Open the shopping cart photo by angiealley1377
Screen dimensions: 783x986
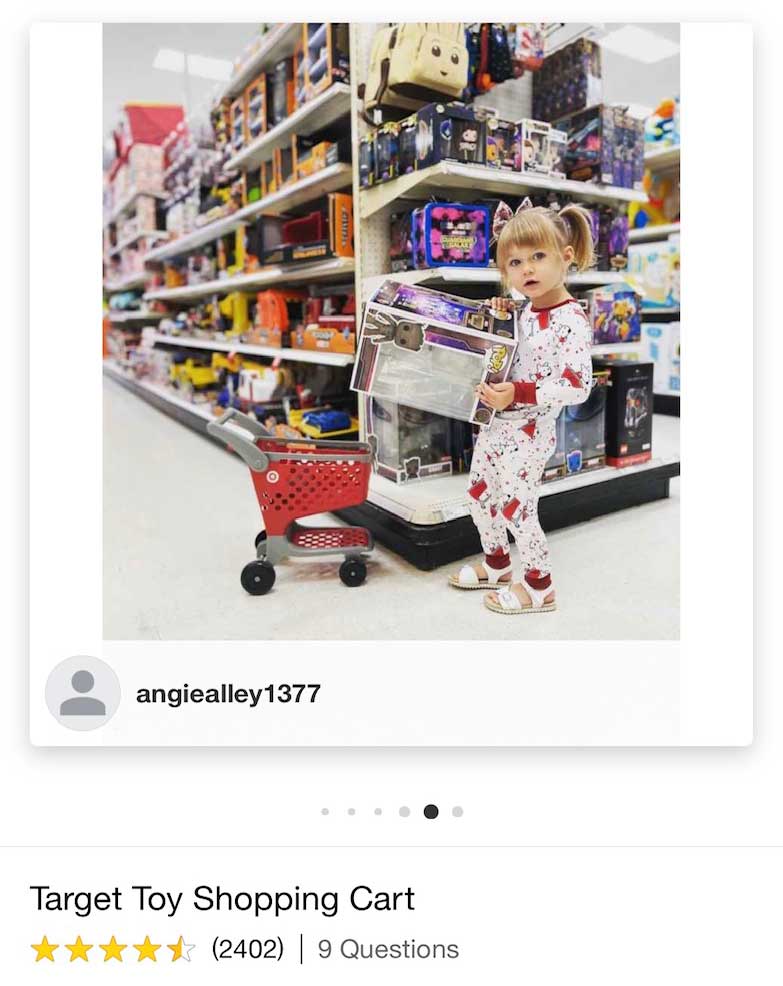point(391,331)
